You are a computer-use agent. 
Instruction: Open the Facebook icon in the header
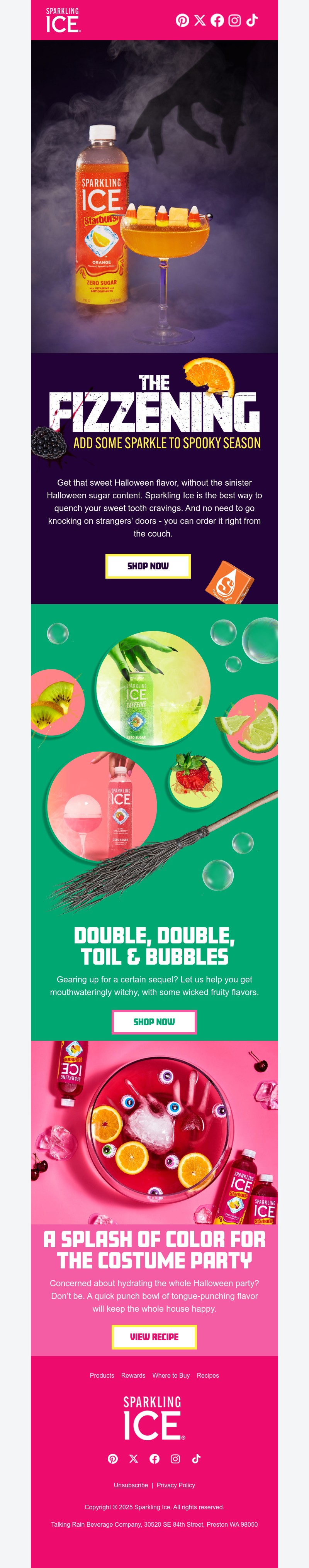[x=217, y=20]
